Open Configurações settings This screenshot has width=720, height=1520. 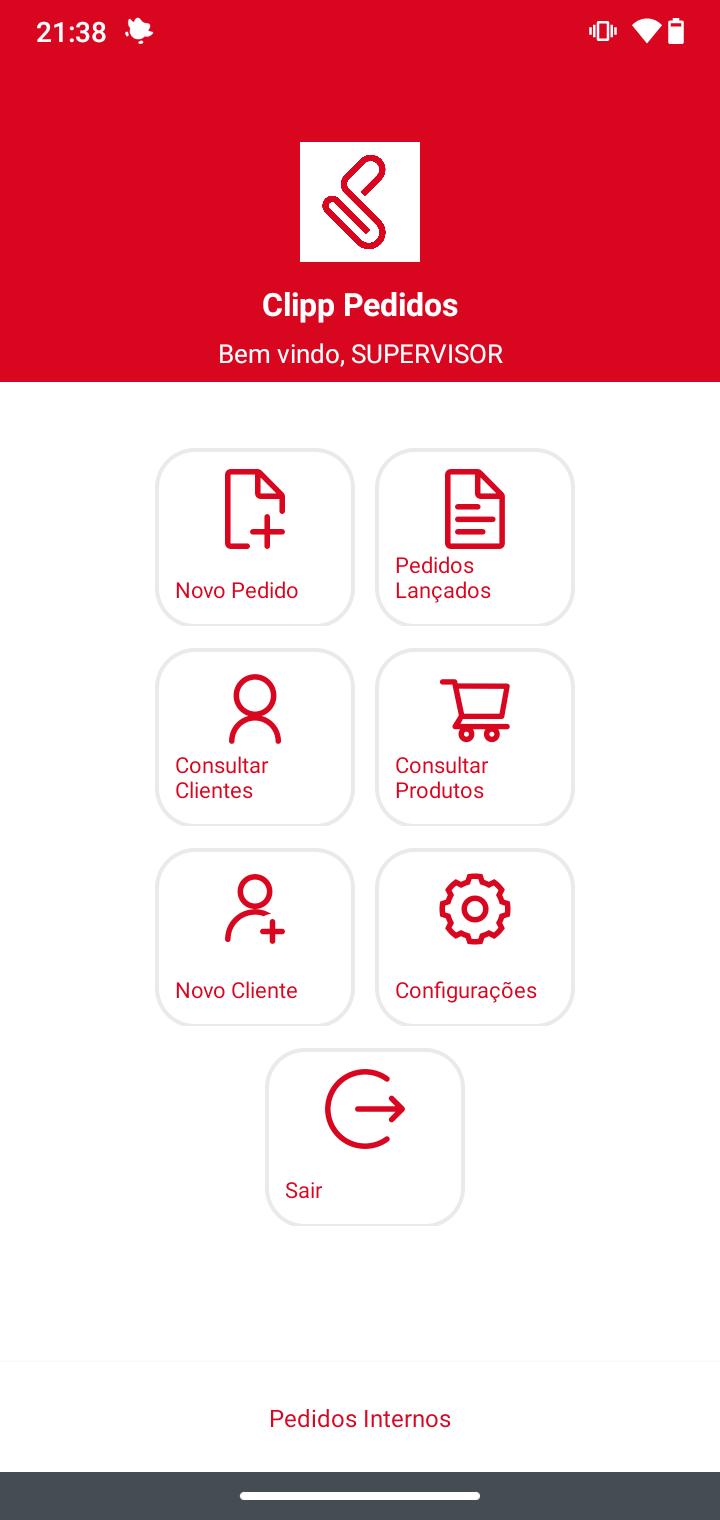[475, 937]
